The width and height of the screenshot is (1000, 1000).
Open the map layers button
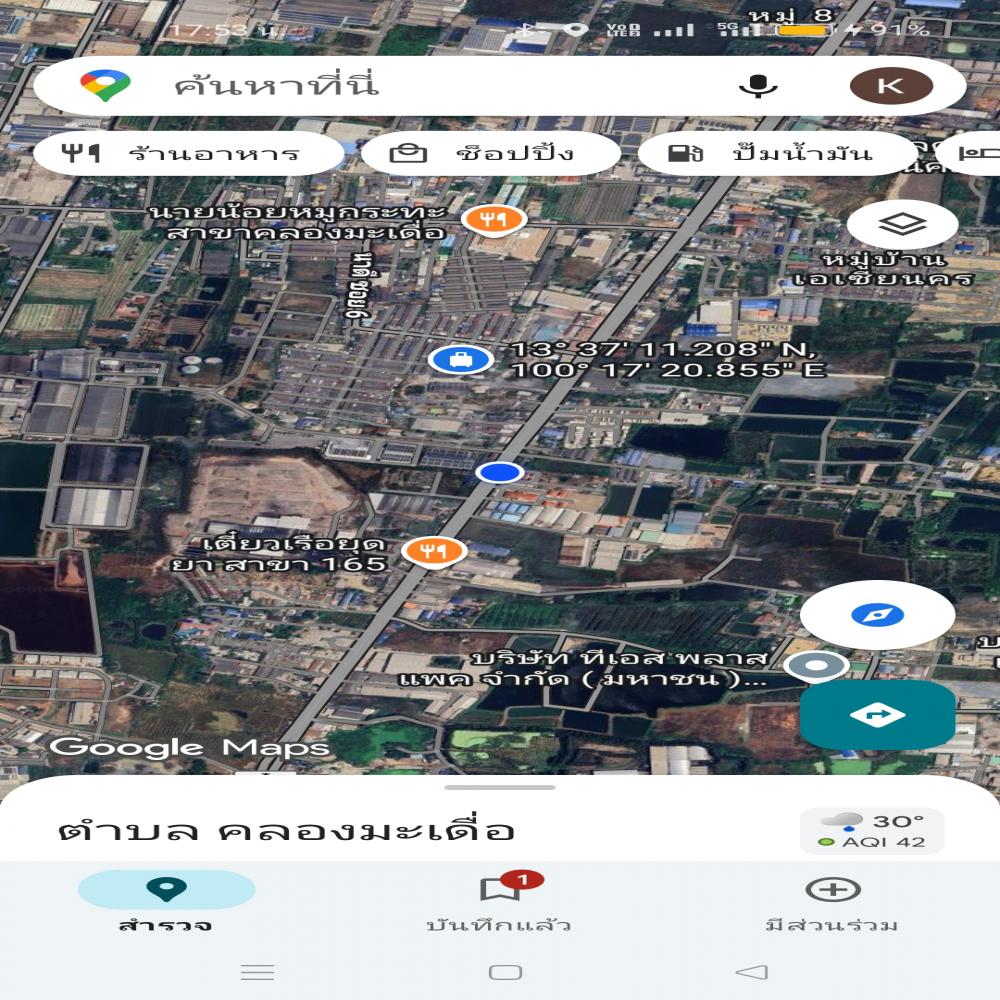point(902,224)
